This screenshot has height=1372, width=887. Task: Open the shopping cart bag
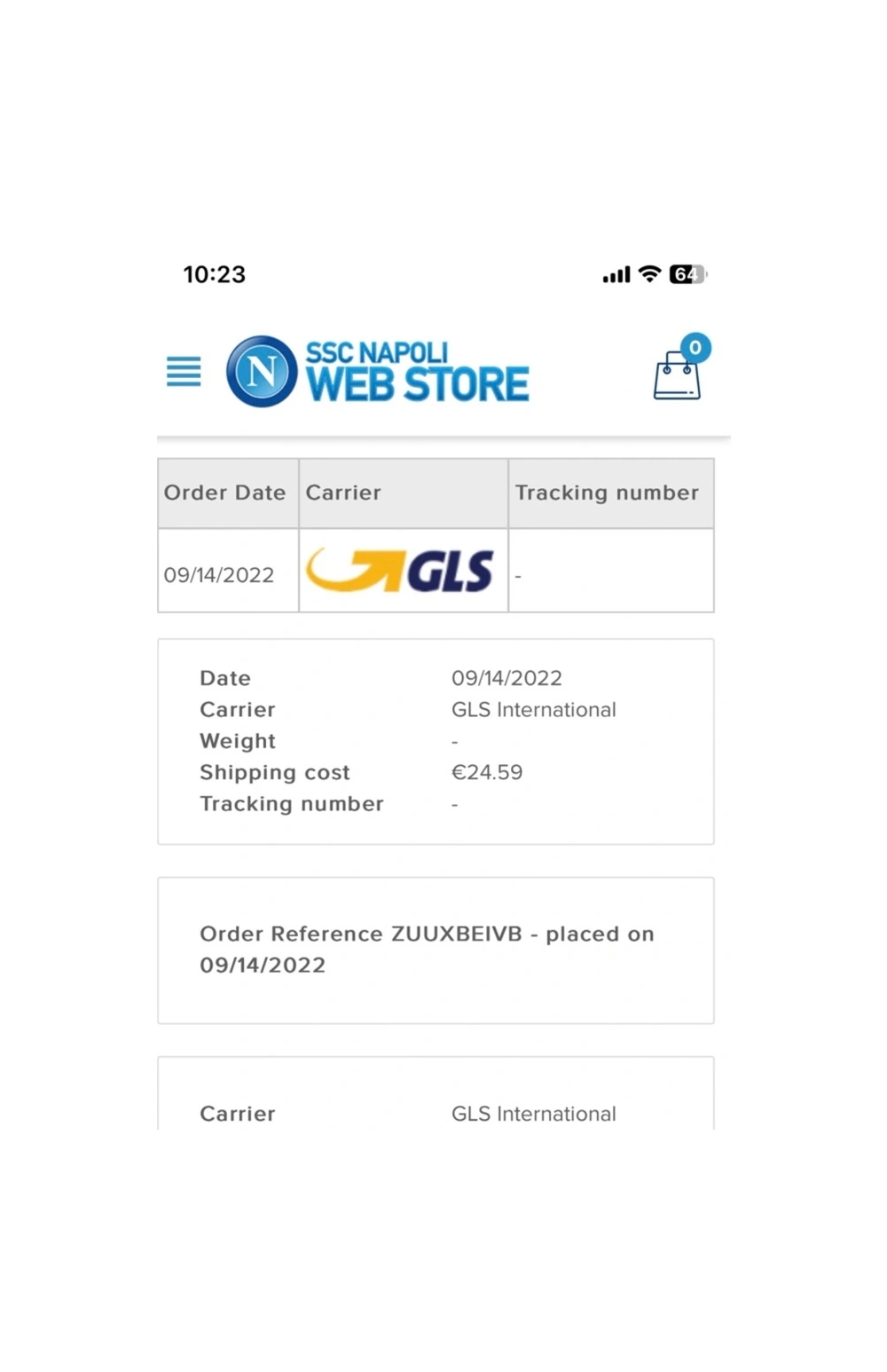click(x=678, y=375)
